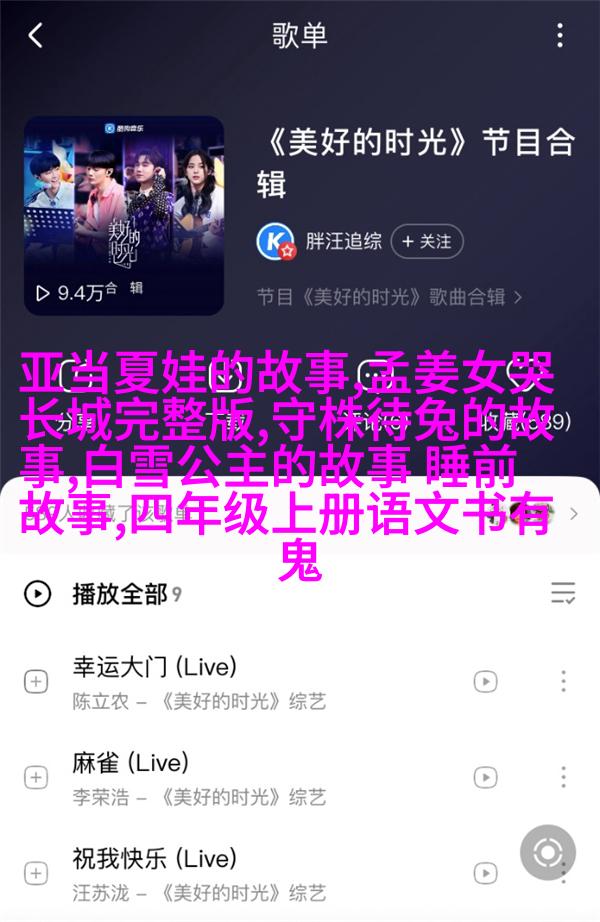The image size is (600, 922).
Task: Watch the video for 幸运大门 (Live)
Action: [x=485, y=682]
